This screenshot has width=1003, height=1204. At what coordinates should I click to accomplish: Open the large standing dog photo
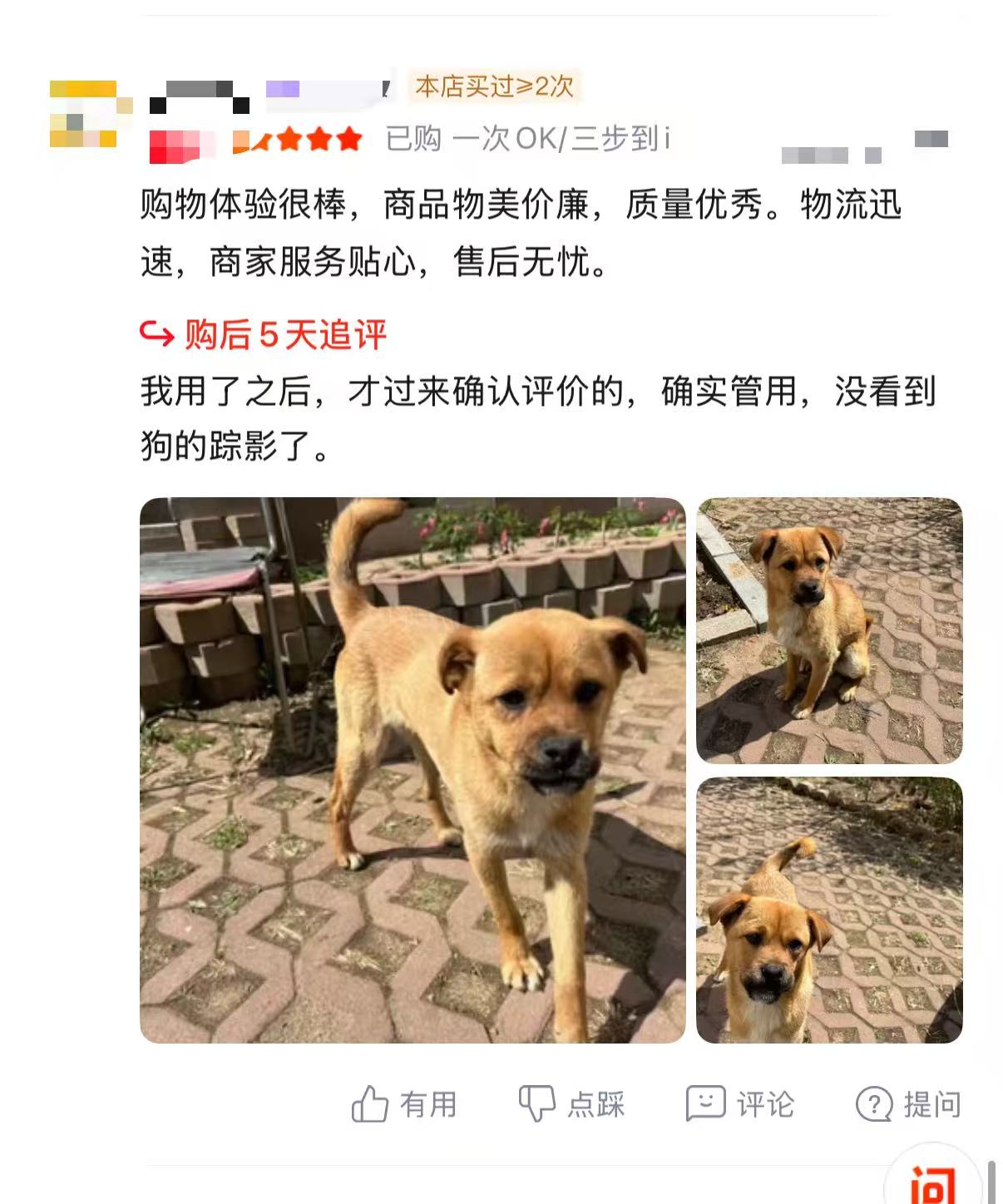[x=413, y=770]
